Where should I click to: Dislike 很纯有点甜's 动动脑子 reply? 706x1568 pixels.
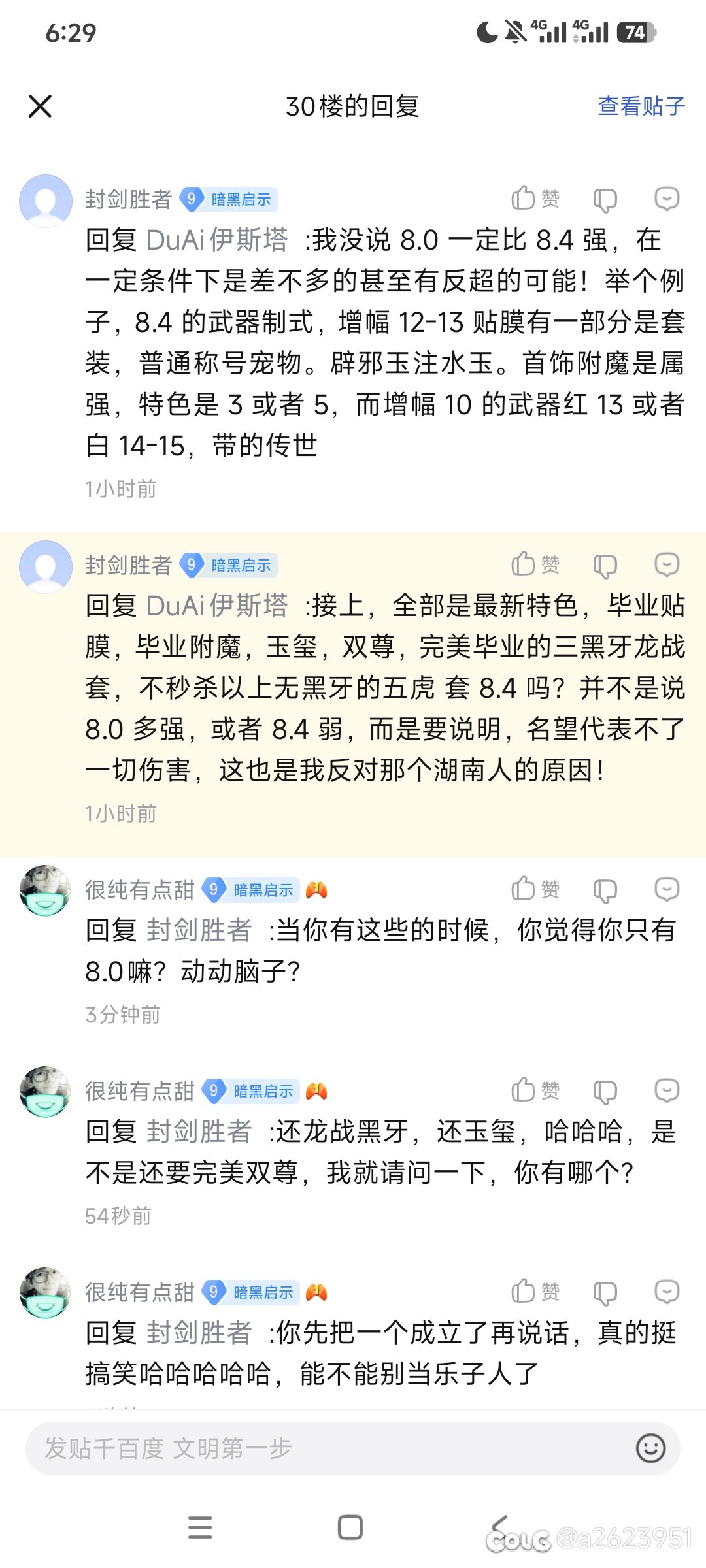point(605,890)
